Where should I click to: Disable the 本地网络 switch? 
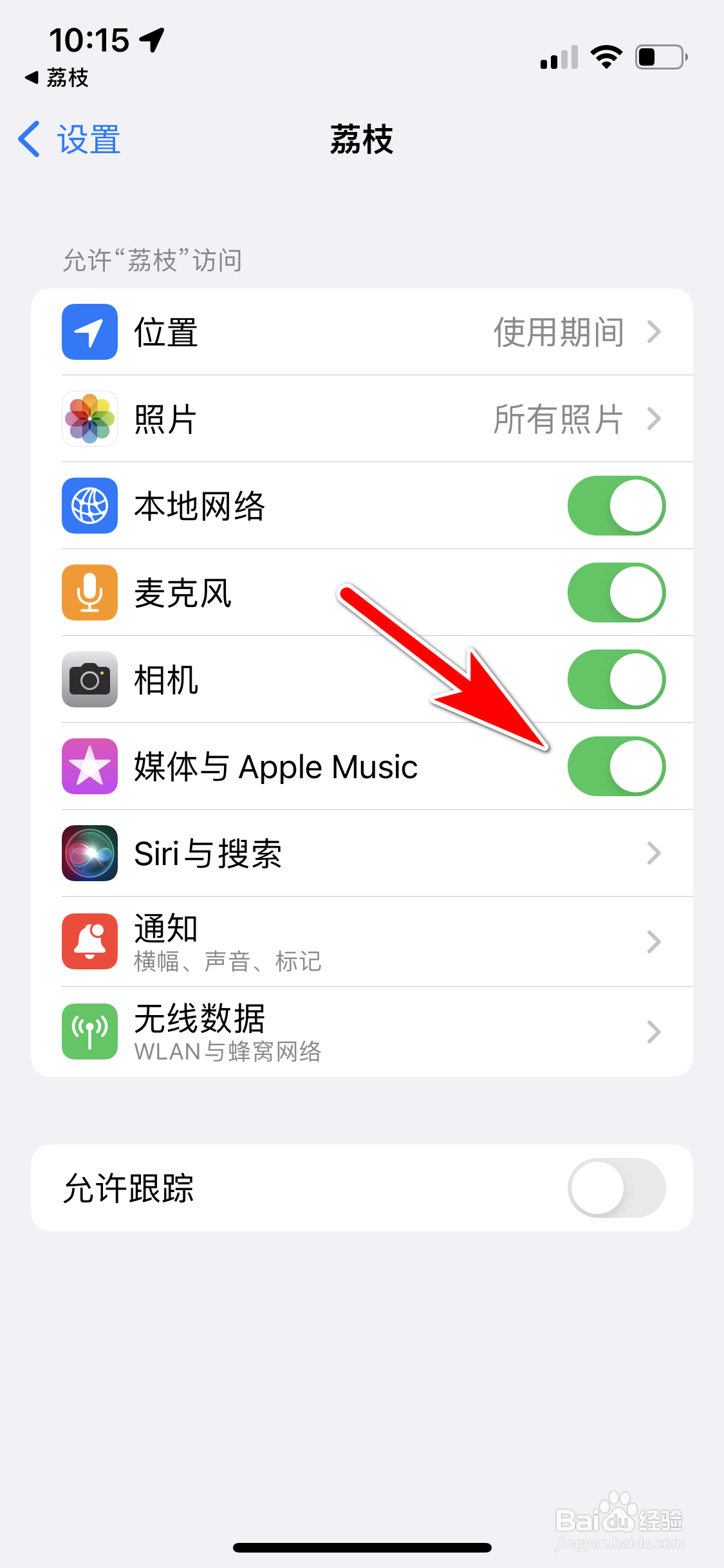[x=616, y=506]
